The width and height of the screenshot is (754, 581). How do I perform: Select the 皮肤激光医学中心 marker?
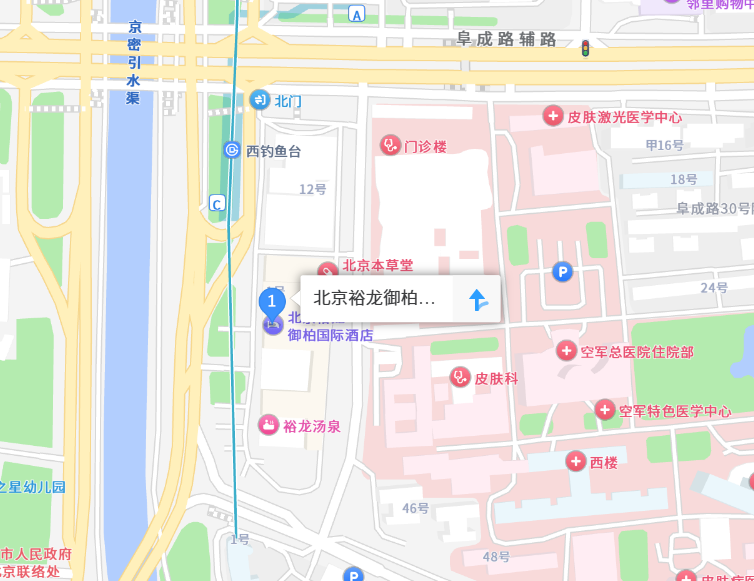coord(552,118)
